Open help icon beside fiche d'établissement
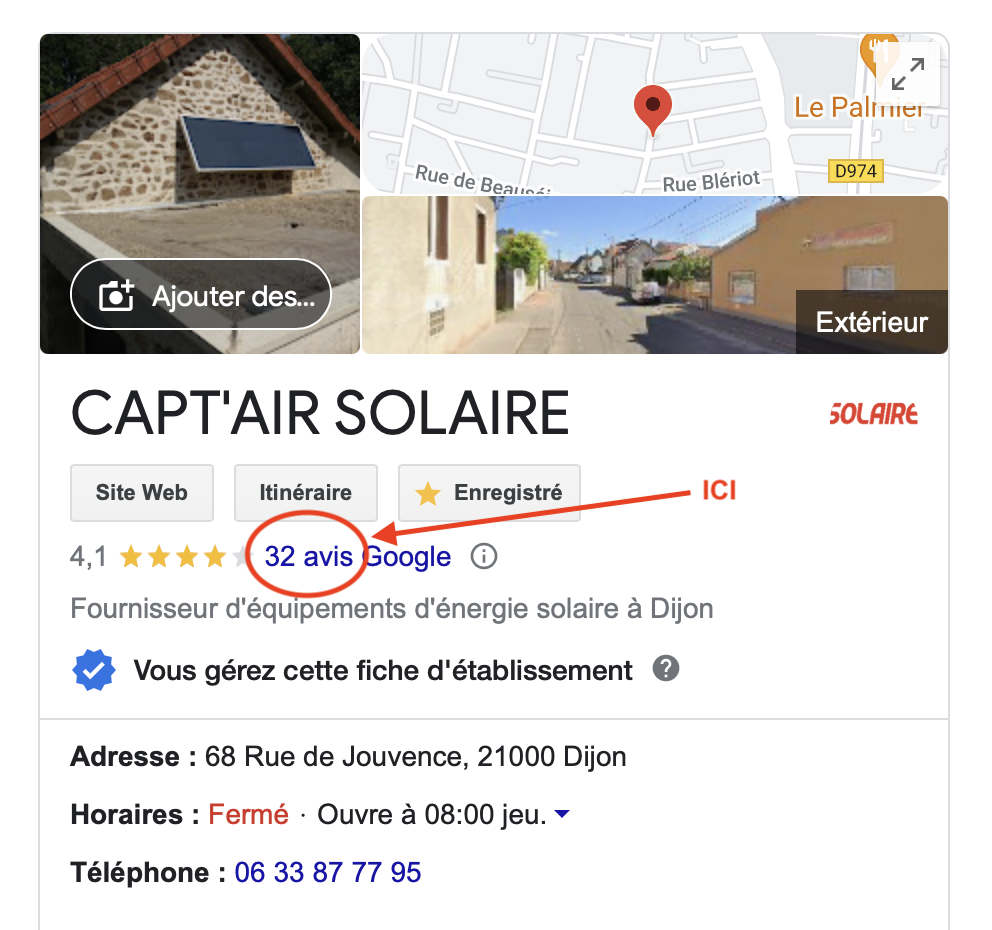This screenshot has height=930, width=992. click(x=666, y=669)
